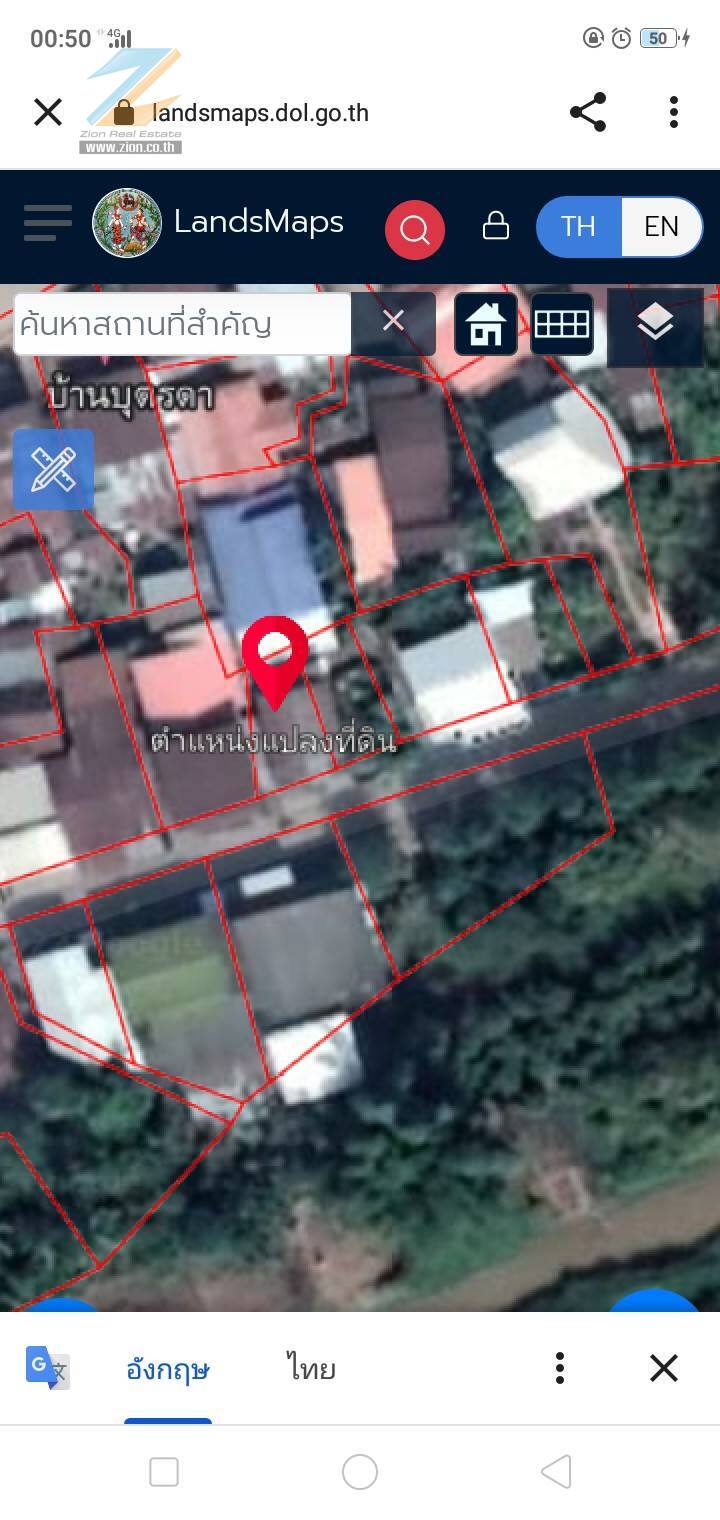Open the measure drawing tool
The height and width of the screenshot is (1520, 720).
(53, 469)
